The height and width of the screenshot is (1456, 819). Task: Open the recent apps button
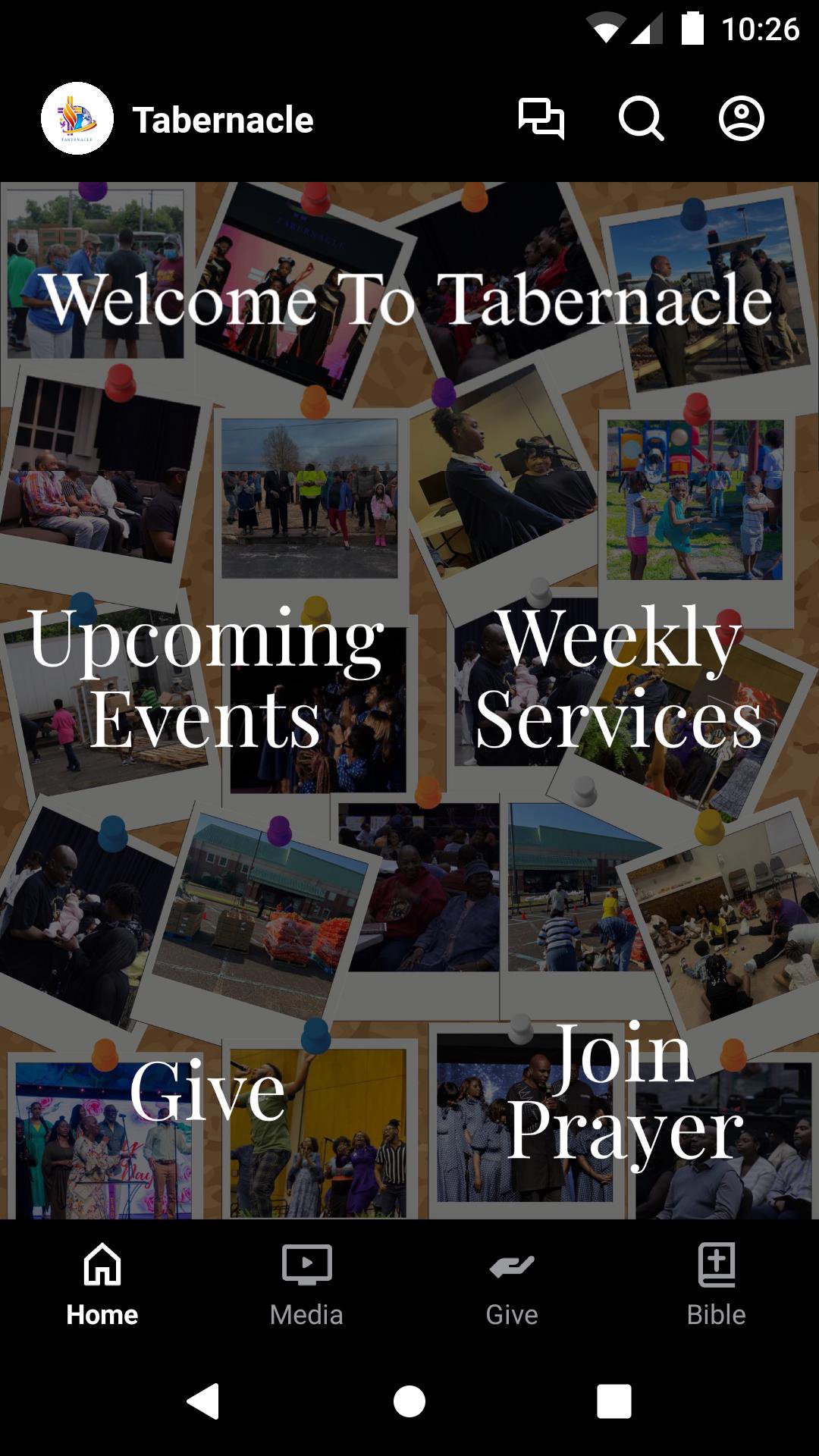pyautogui.click(x=614, y=1401)
